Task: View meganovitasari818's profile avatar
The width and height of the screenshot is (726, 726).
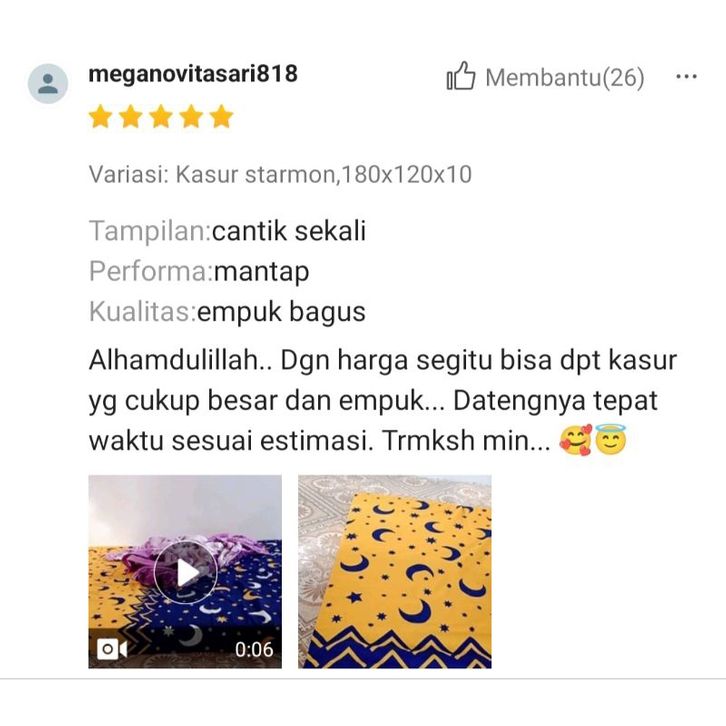Action: tap(48, 83)
